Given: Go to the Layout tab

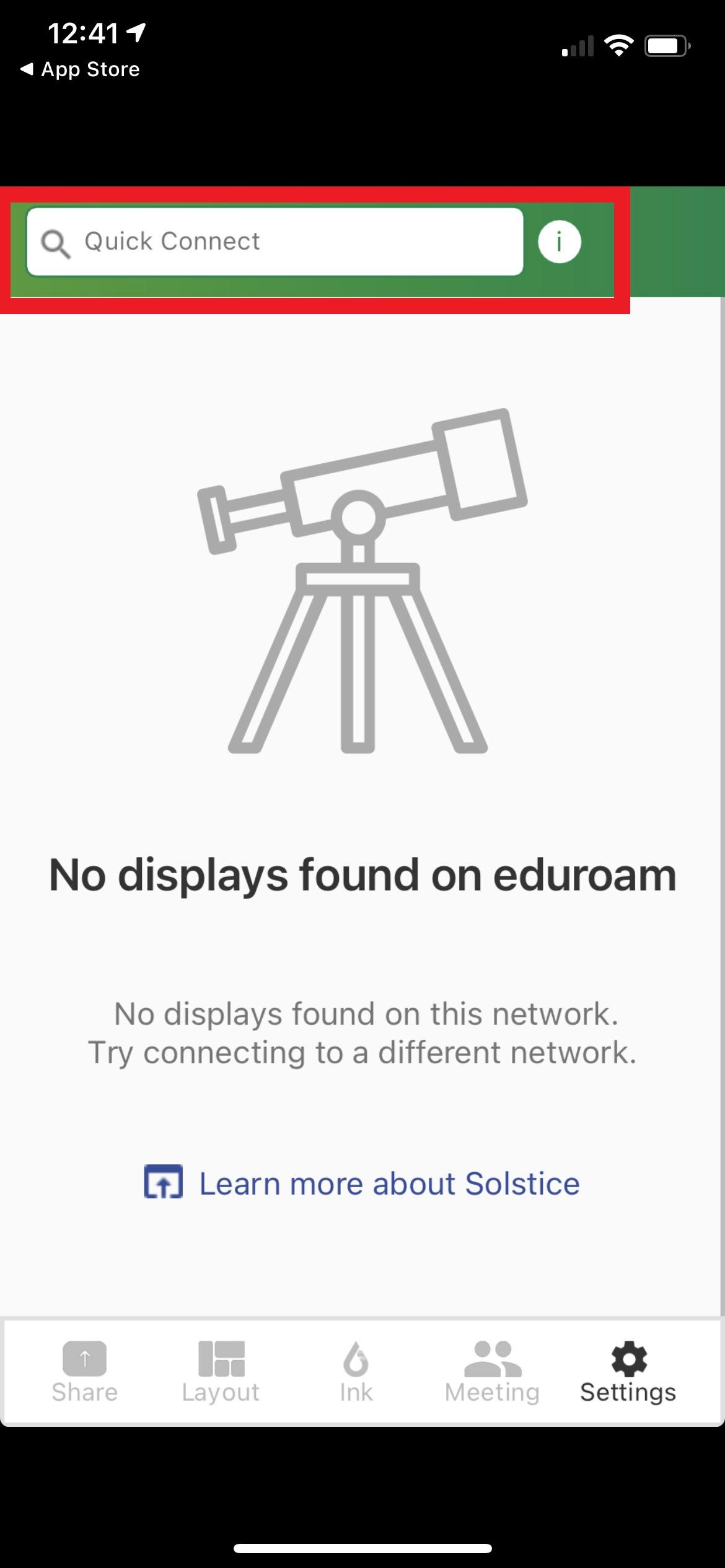Looking at the screenshot, I should click(221, 1372).
